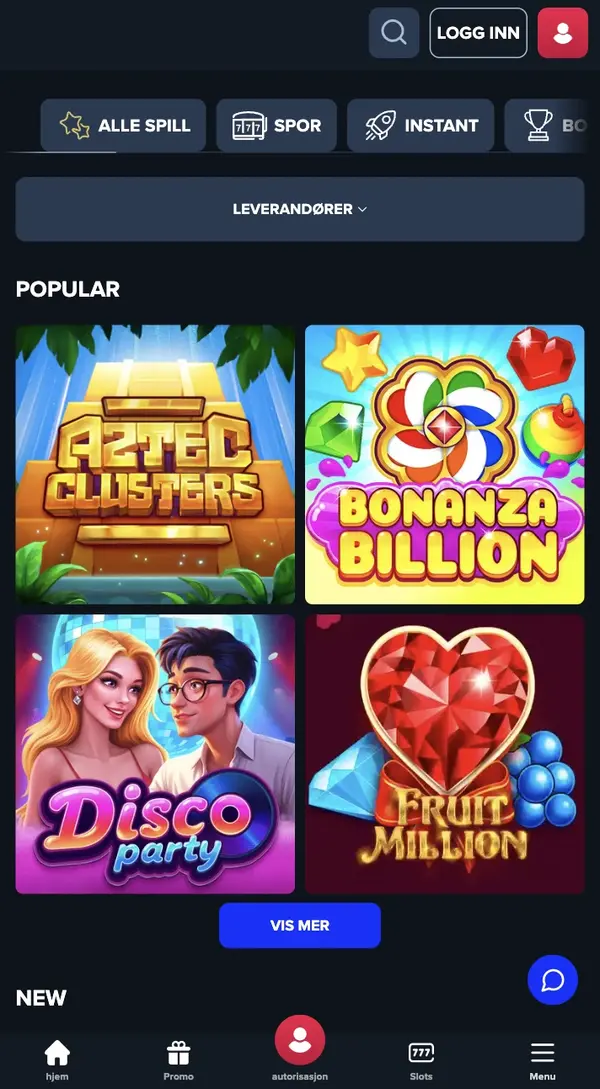Select the ALLE SPILL category
This screenshot has height=1089, width=600.
124,126
